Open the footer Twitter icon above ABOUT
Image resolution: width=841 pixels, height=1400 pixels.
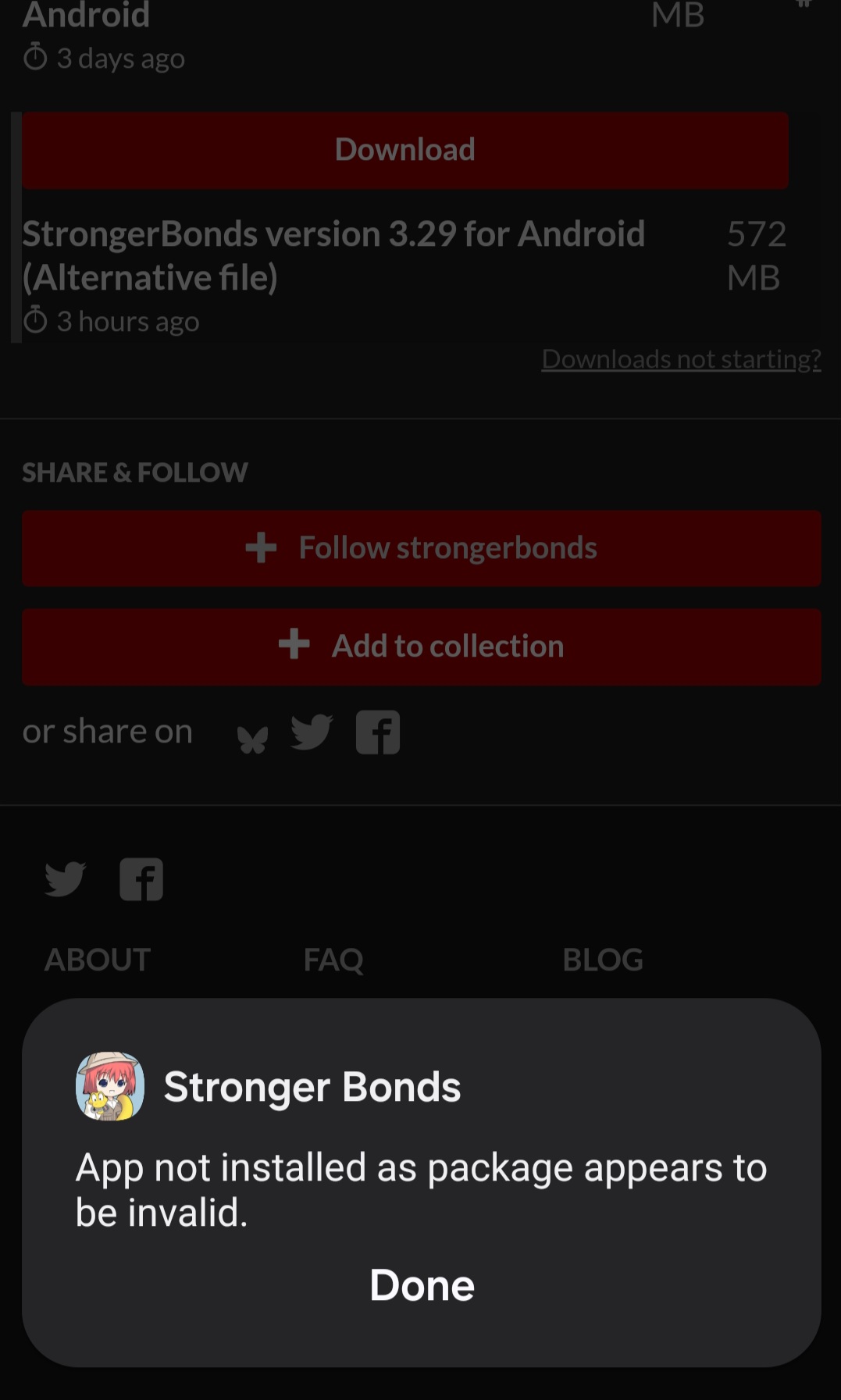(65, 879)
